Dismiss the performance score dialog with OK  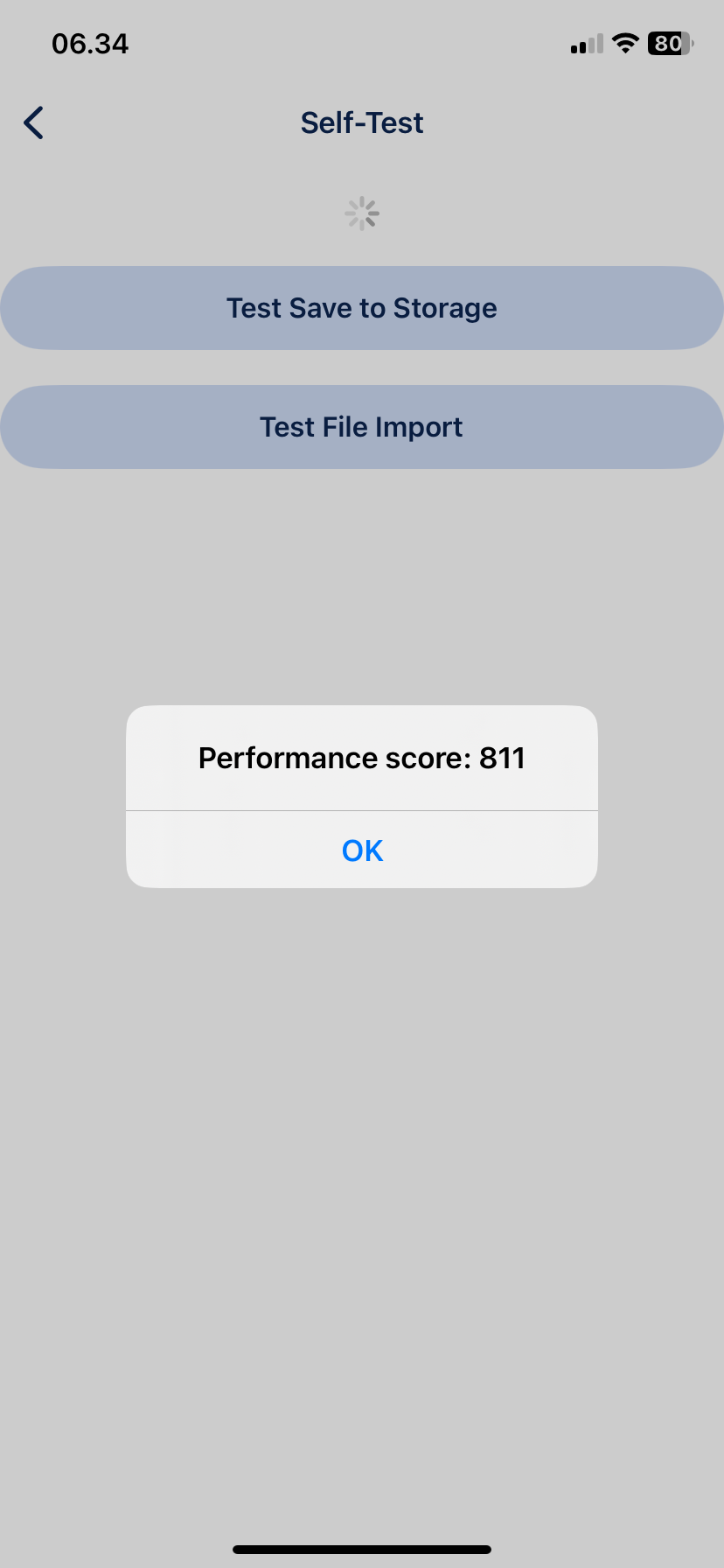362,850
